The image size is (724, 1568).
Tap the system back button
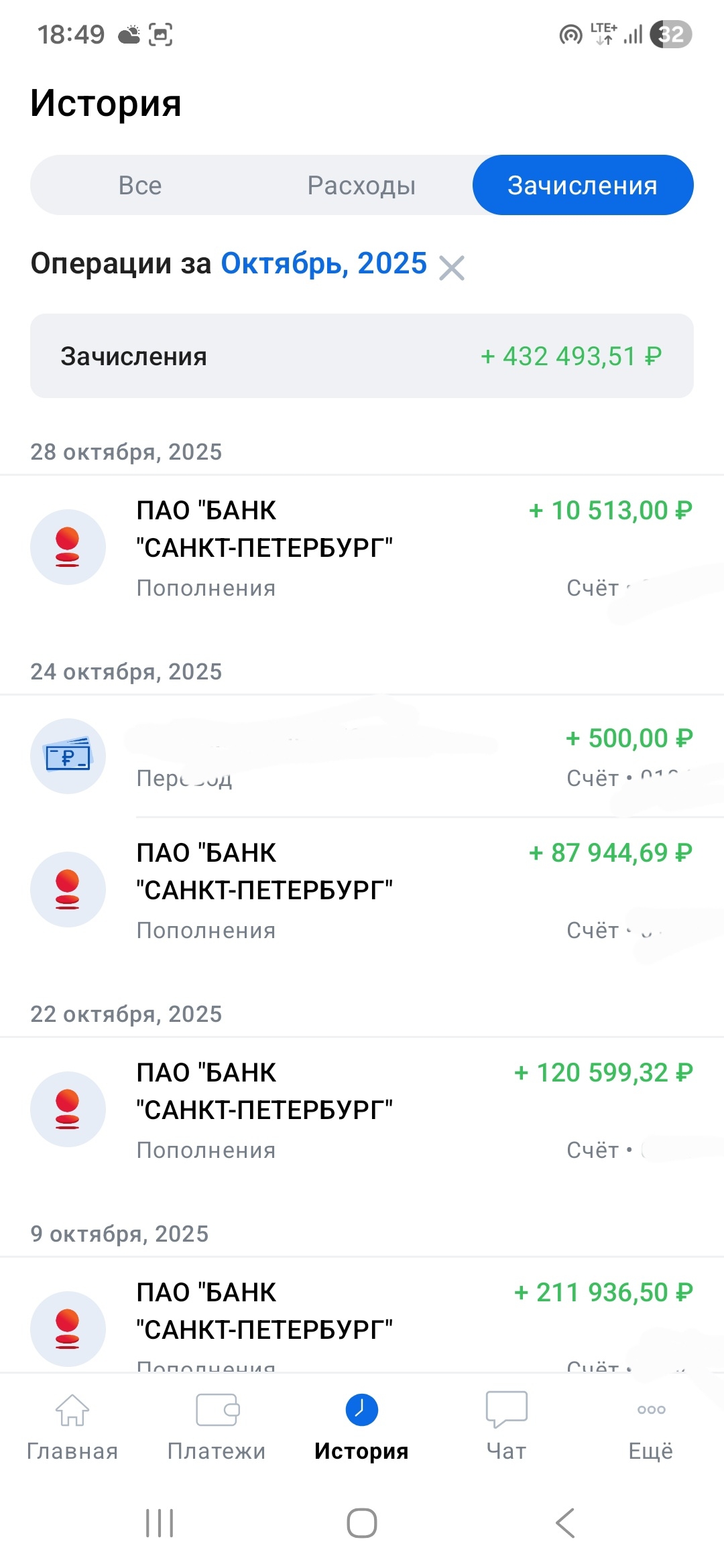click(565, 1523)
